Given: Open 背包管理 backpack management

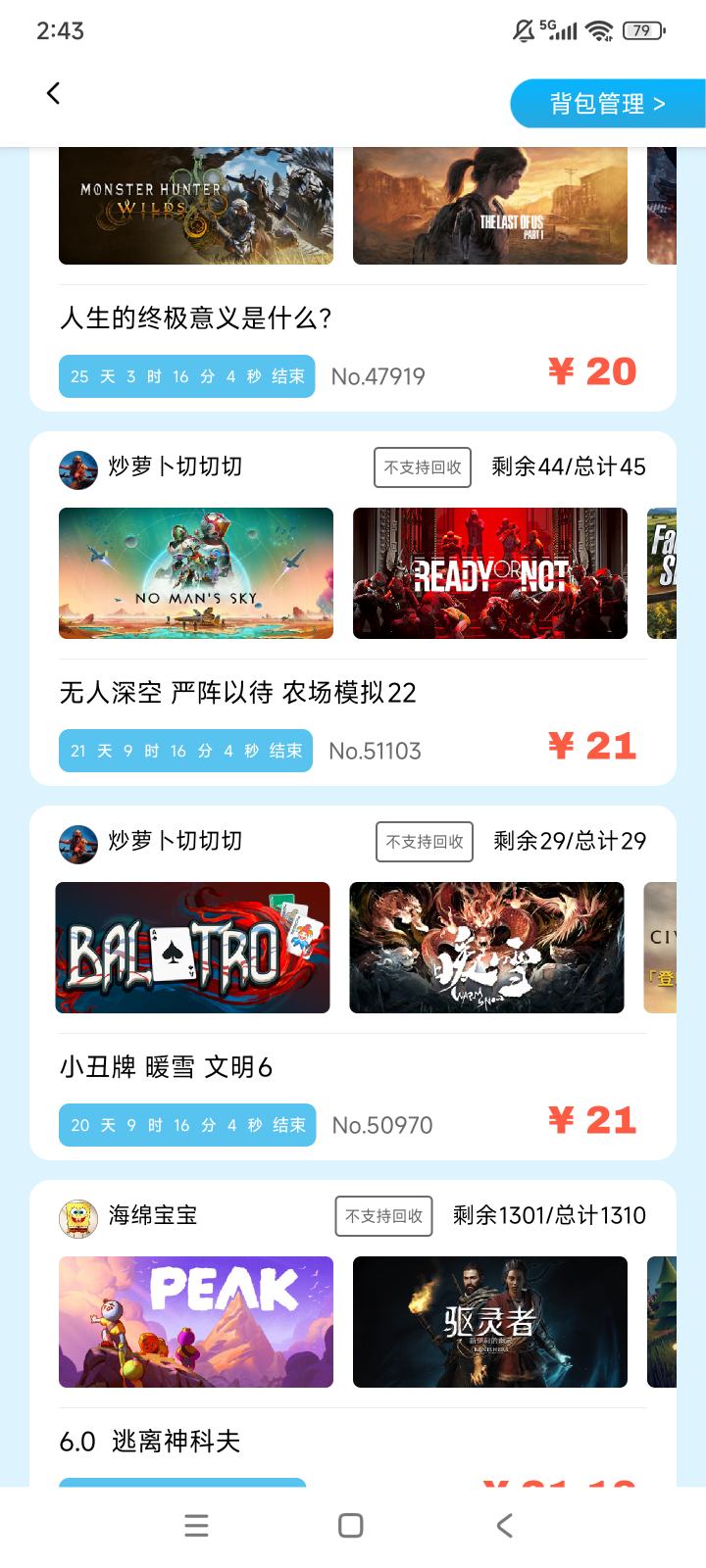Looking at the screenshot, I should click(x=607, y=104).
